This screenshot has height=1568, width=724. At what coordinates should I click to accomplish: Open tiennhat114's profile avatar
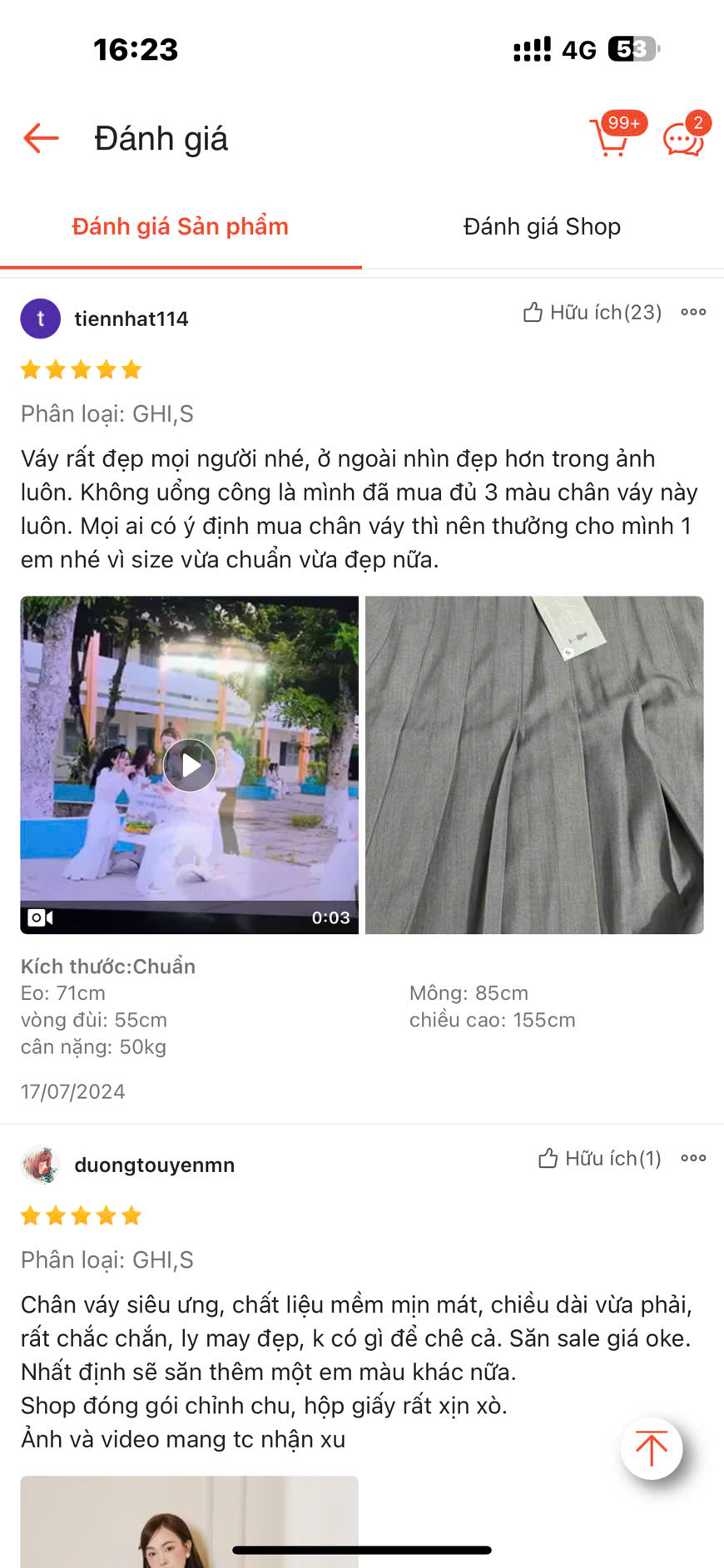(x=40, y=319)
